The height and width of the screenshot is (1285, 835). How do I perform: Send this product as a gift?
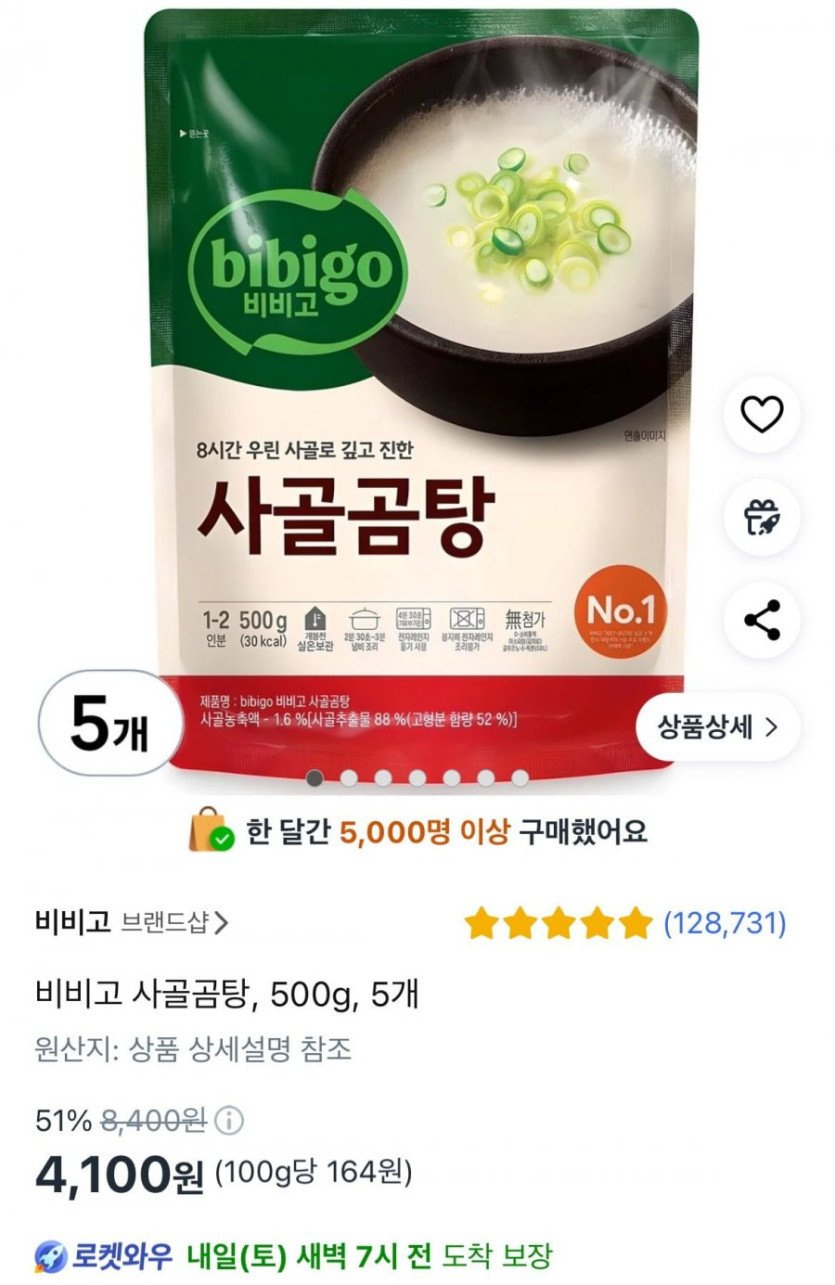[x=762, y=517]
